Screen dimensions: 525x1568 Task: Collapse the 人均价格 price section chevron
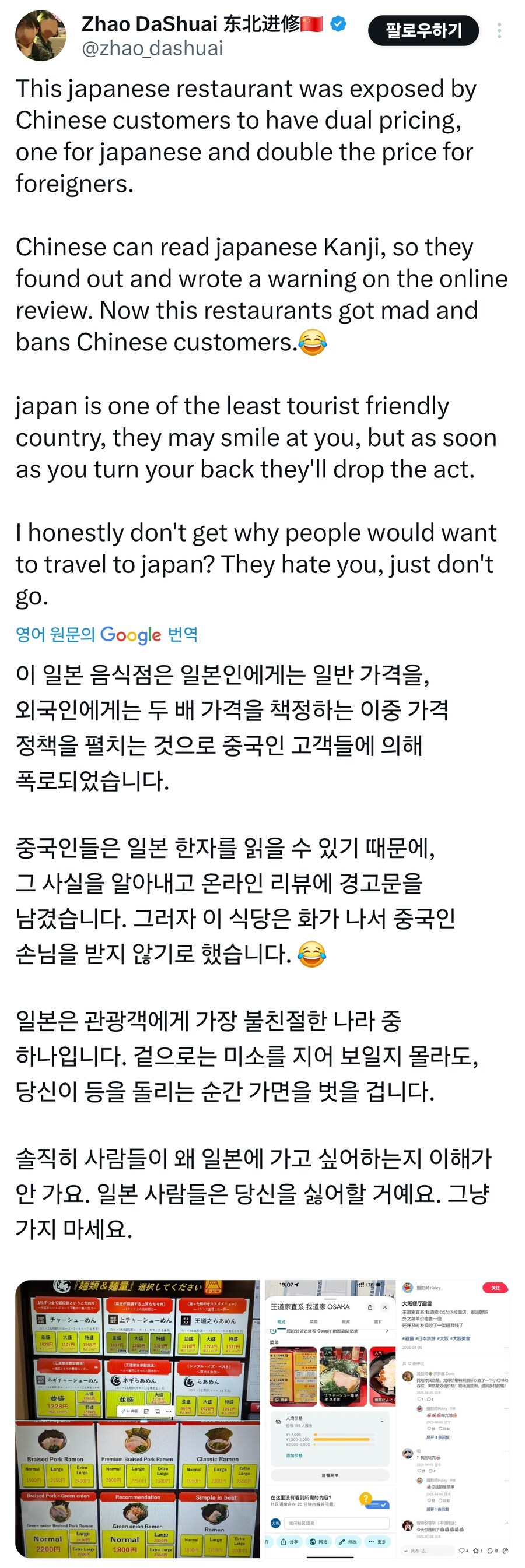click(x=383, y=1421)
